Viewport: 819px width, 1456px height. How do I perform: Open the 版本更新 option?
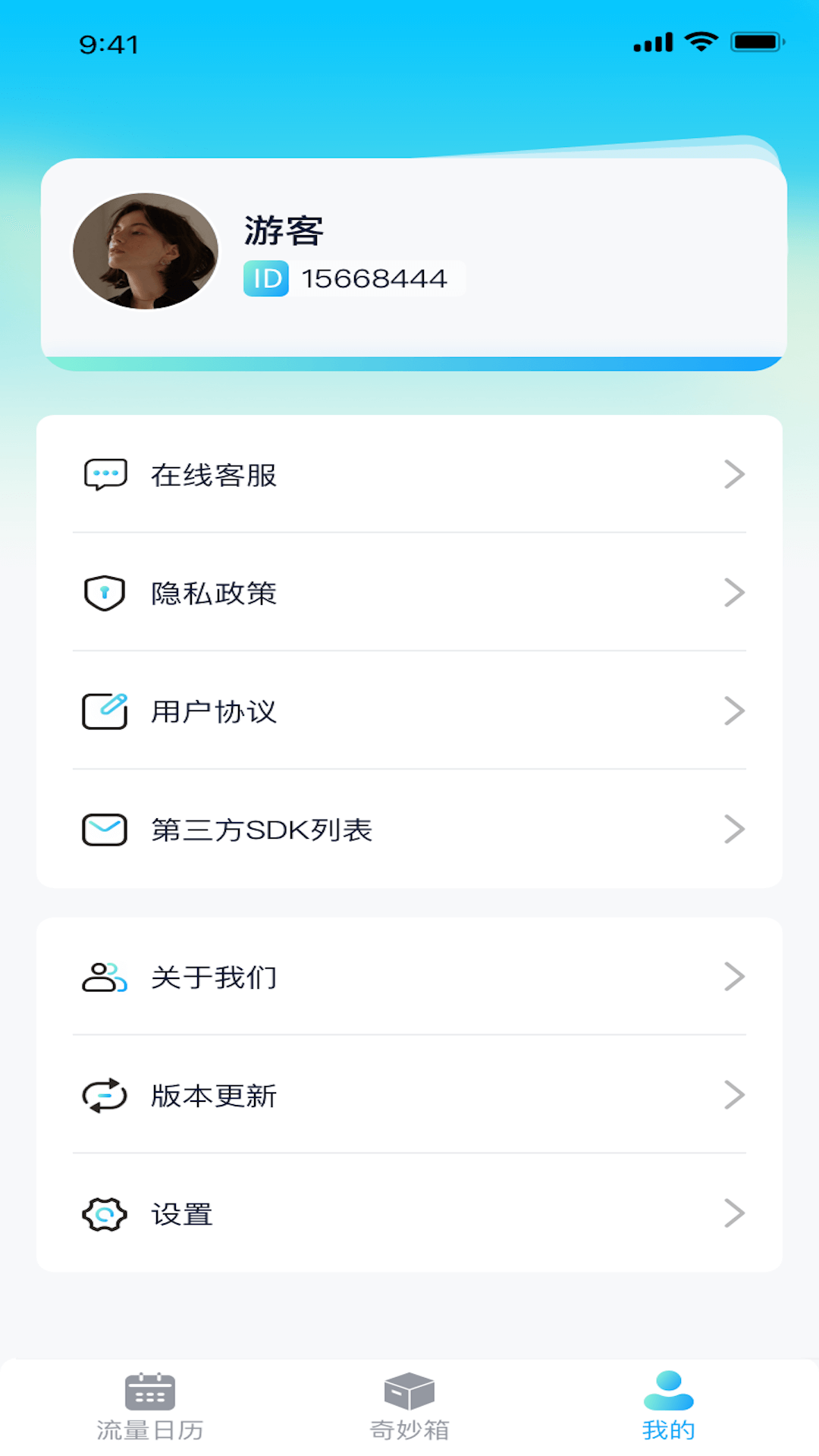214,1095
